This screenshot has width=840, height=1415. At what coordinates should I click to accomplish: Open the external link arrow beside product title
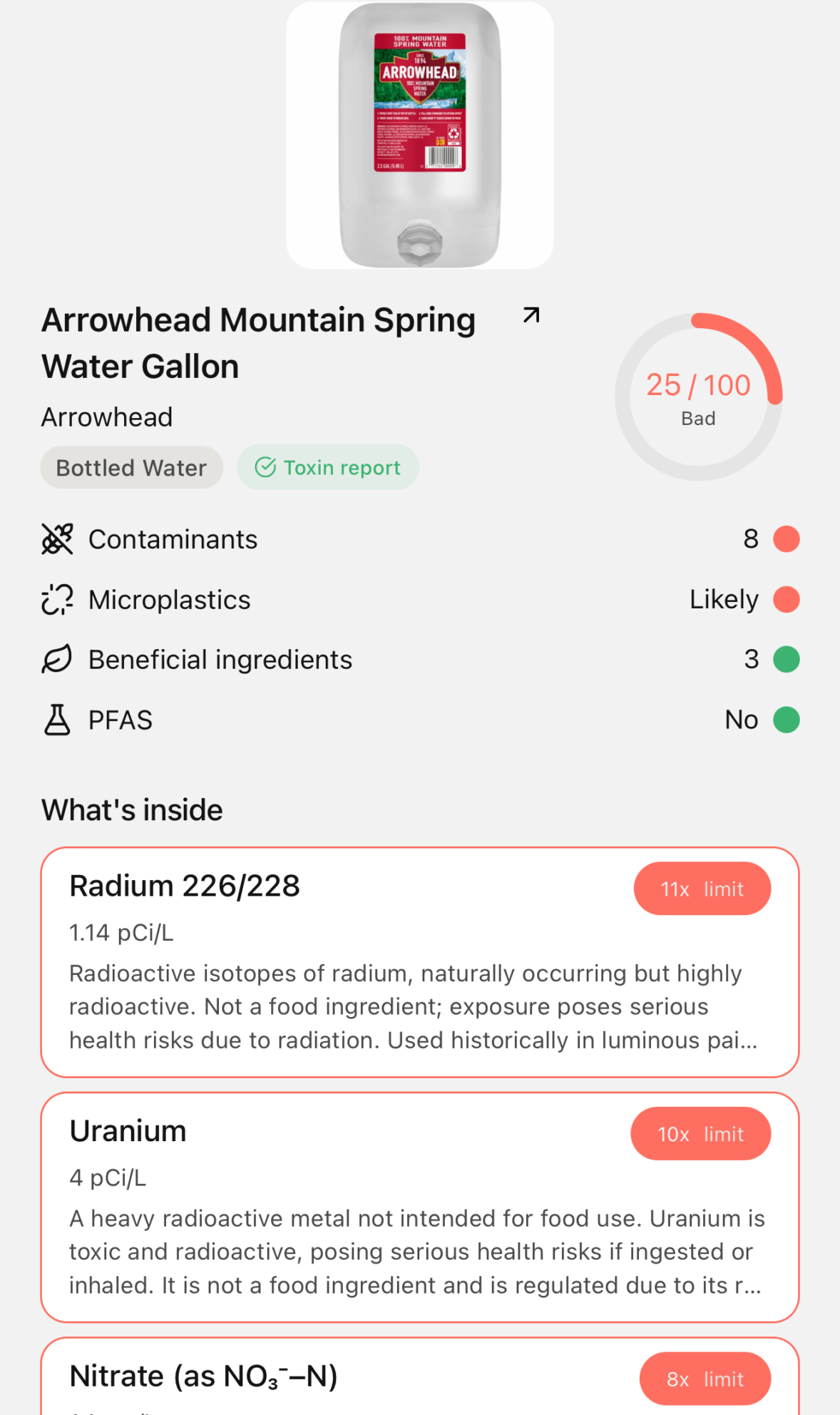(531, 315)
